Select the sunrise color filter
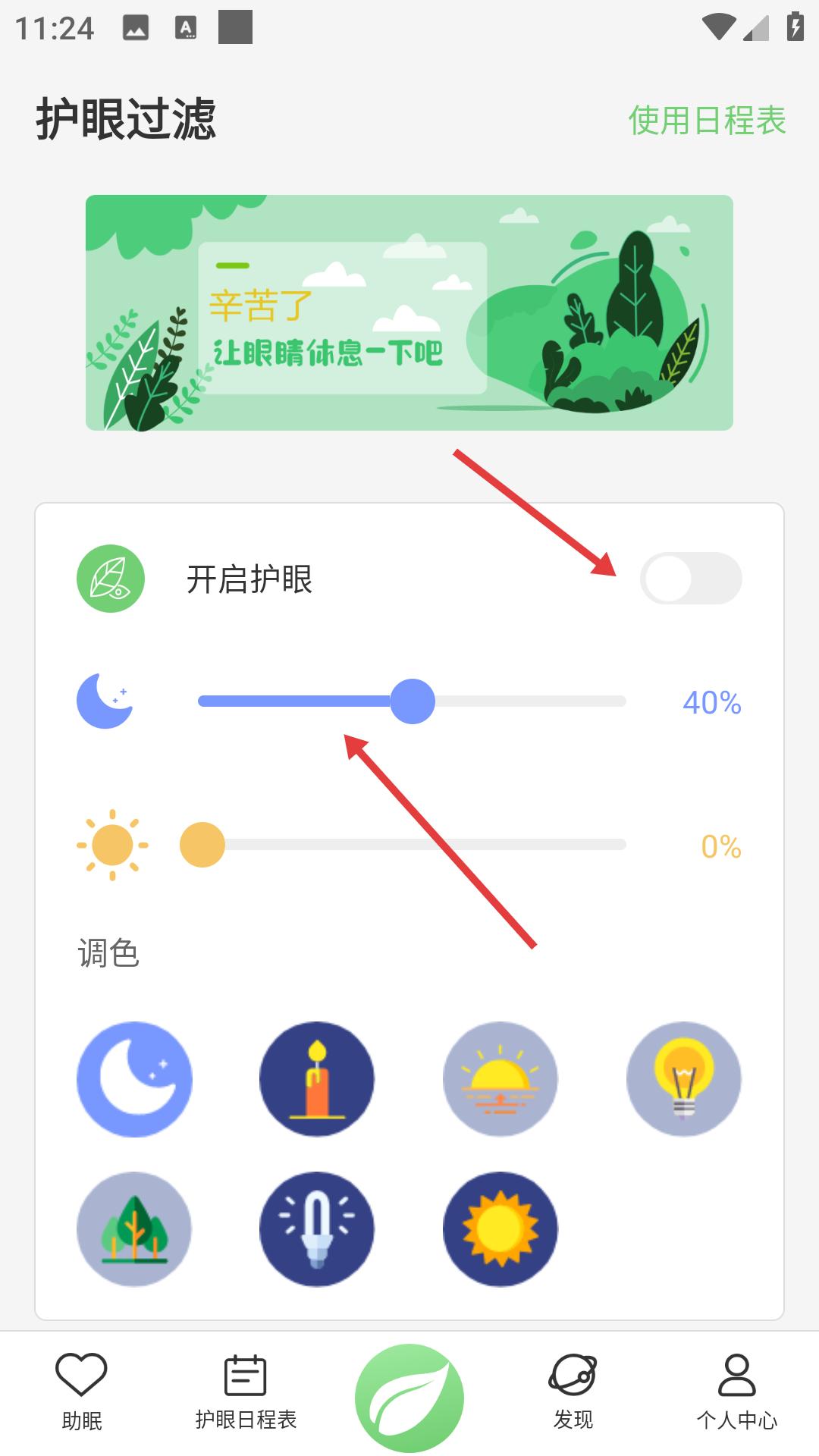 500,1079
